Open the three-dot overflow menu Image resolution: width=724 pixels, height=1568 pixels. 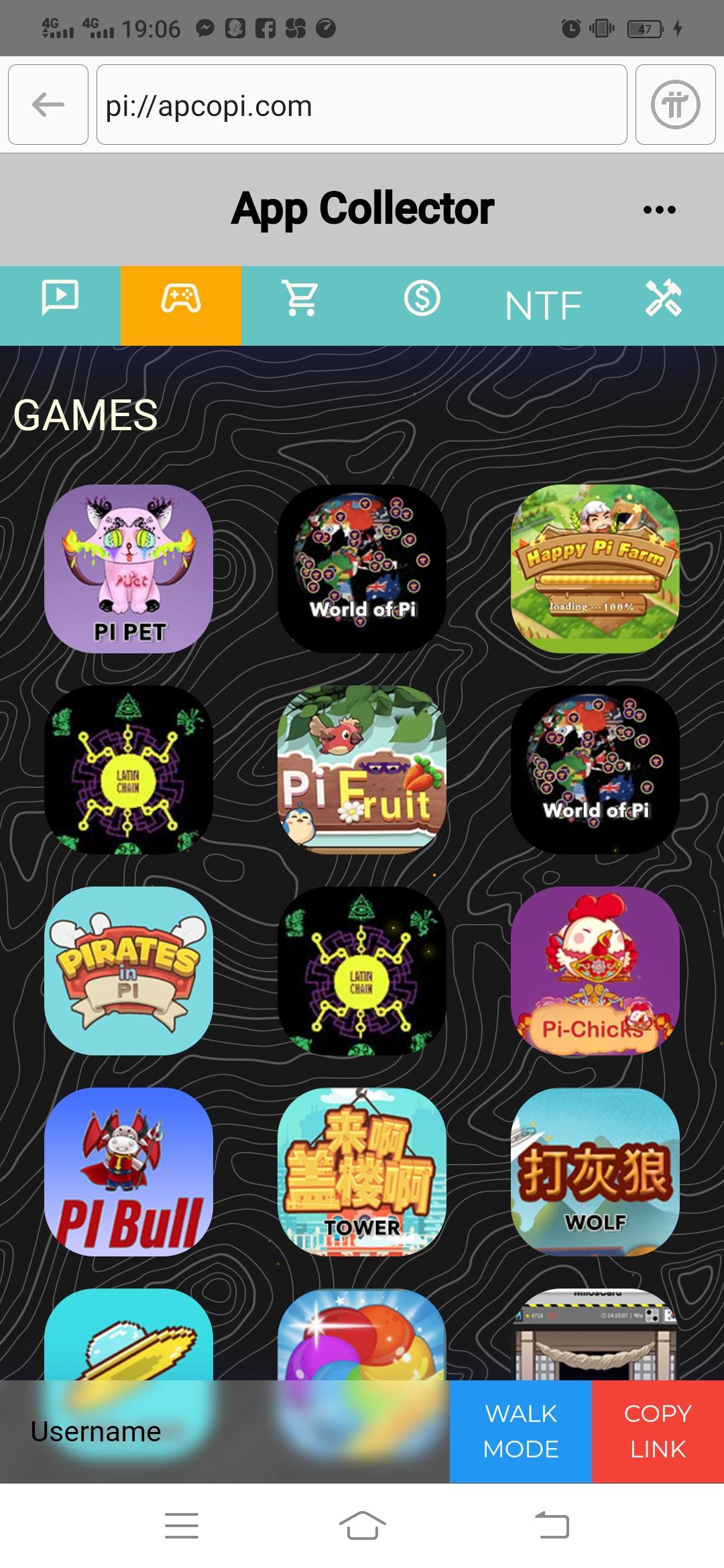click(x=659, y=210)
